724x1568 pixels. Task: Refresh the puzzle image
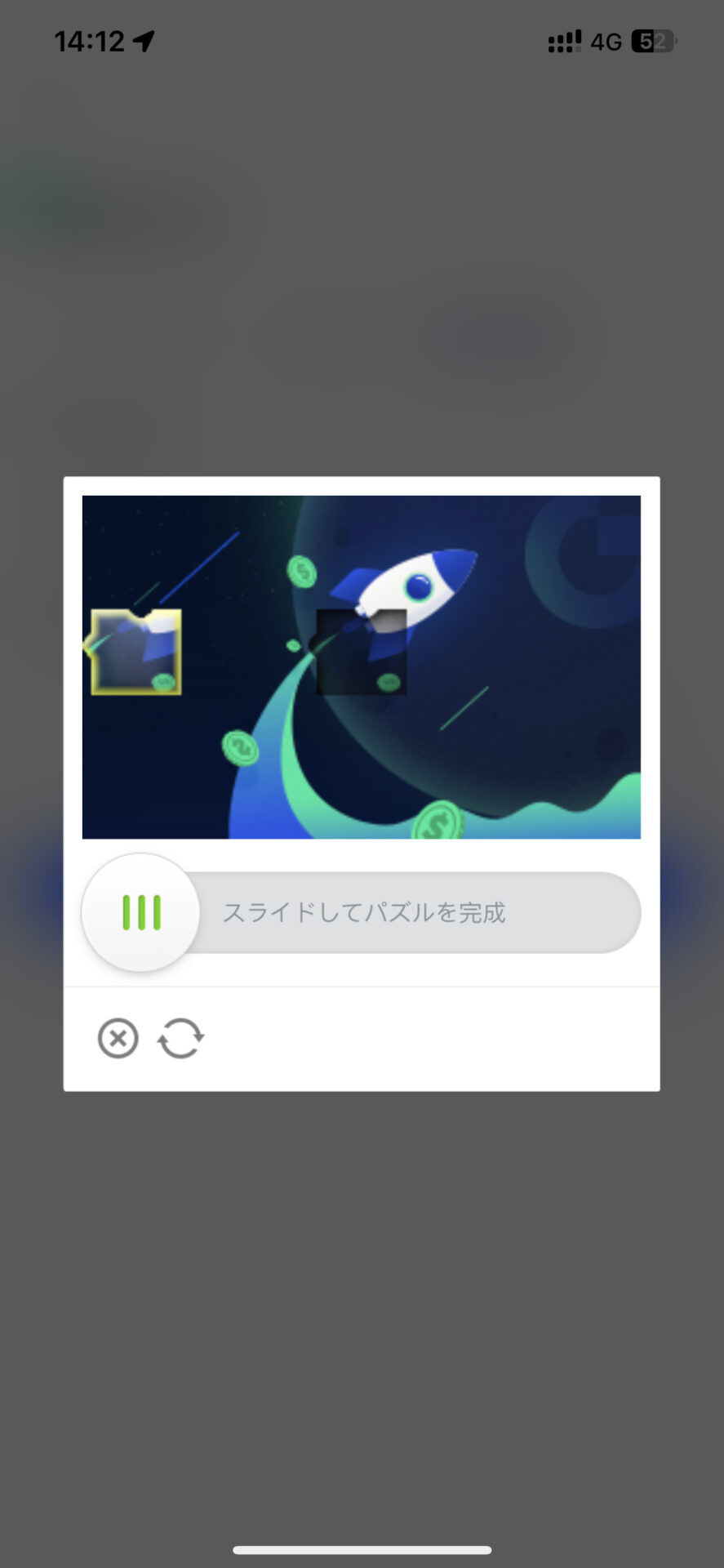coord(180,1039)
